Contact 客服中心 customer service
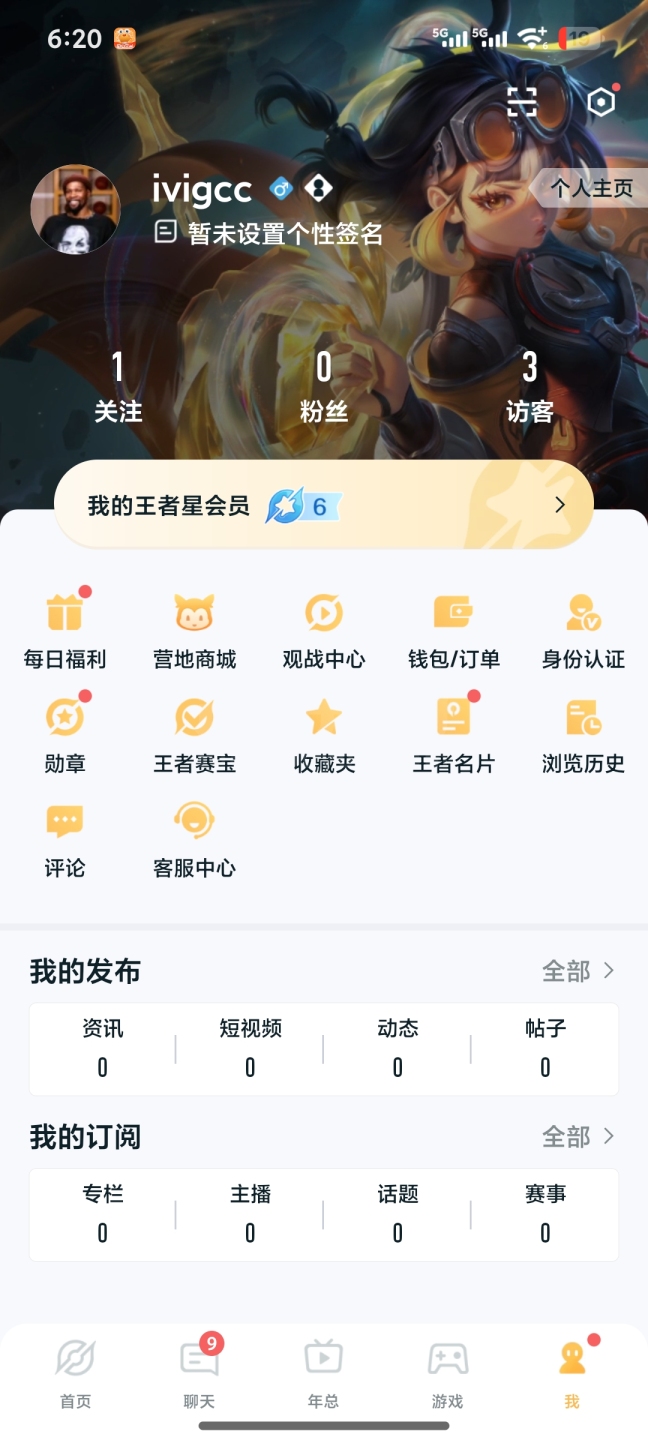 pyautogui.click(x=194, y=838)
